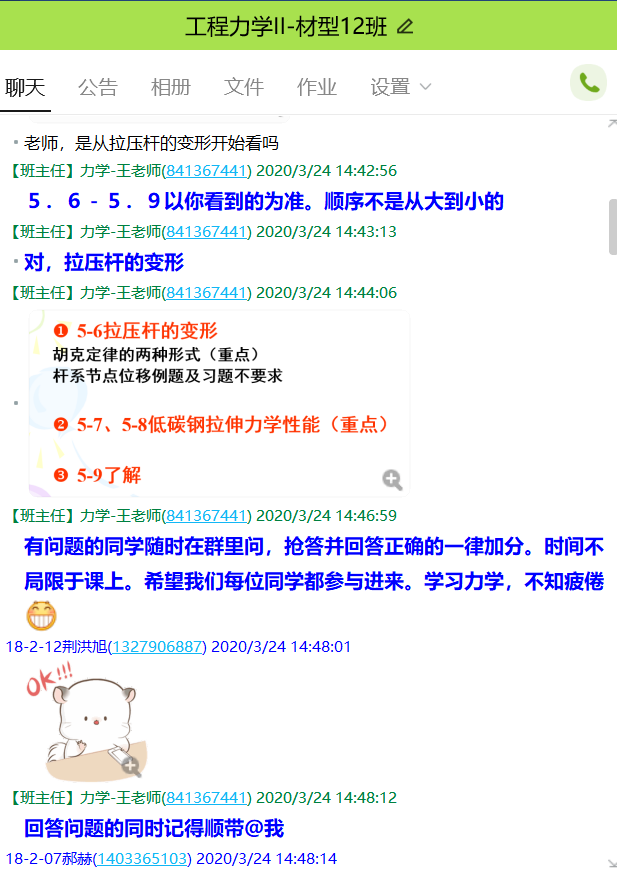Screen dimensions: 617x872
Task: Switch to the 作业 tab
Action: [x=317, y=87]
